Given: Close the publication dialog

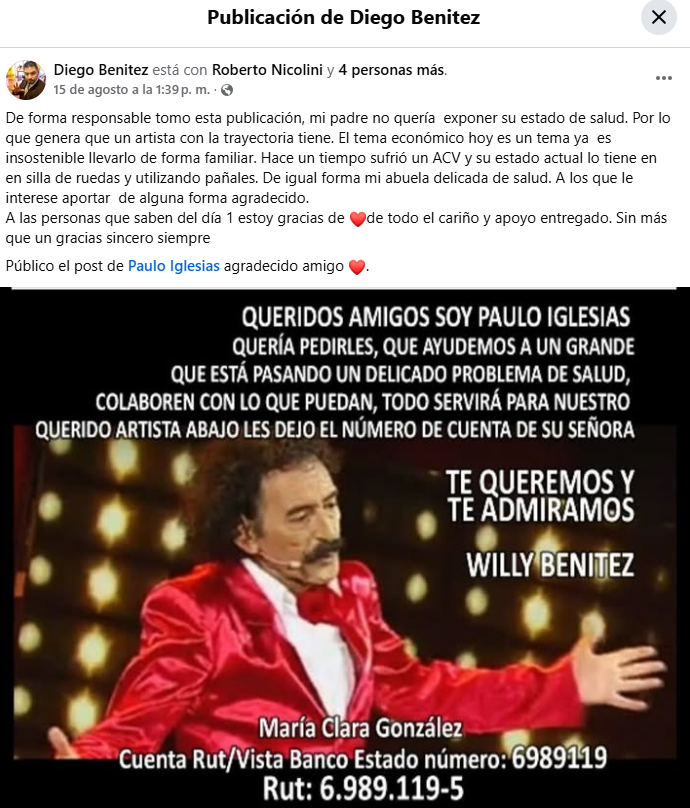Looking at the screenshot, I should click(x=659, y=17).
